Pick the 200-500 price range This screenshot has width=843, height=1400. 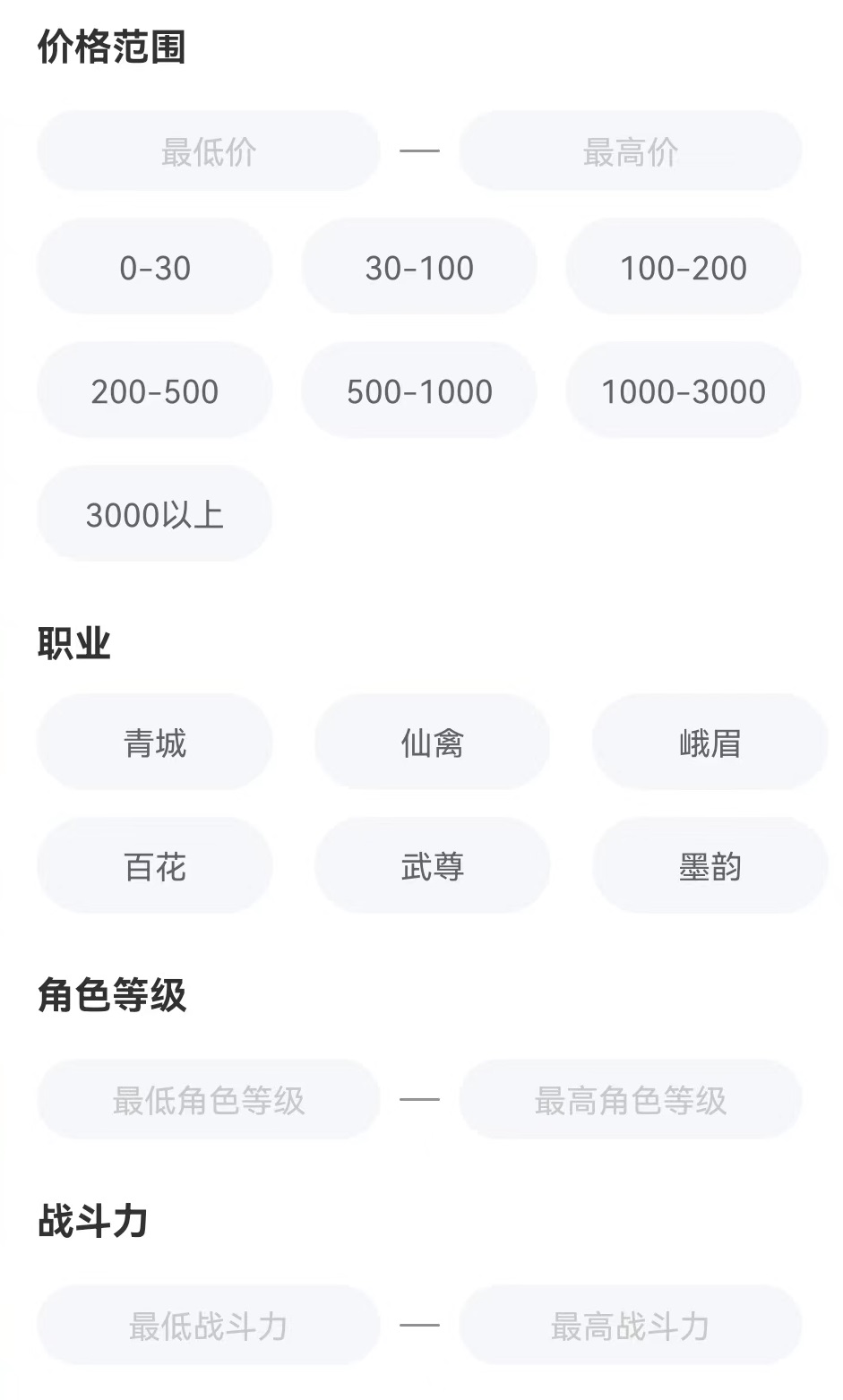[155, 391]
